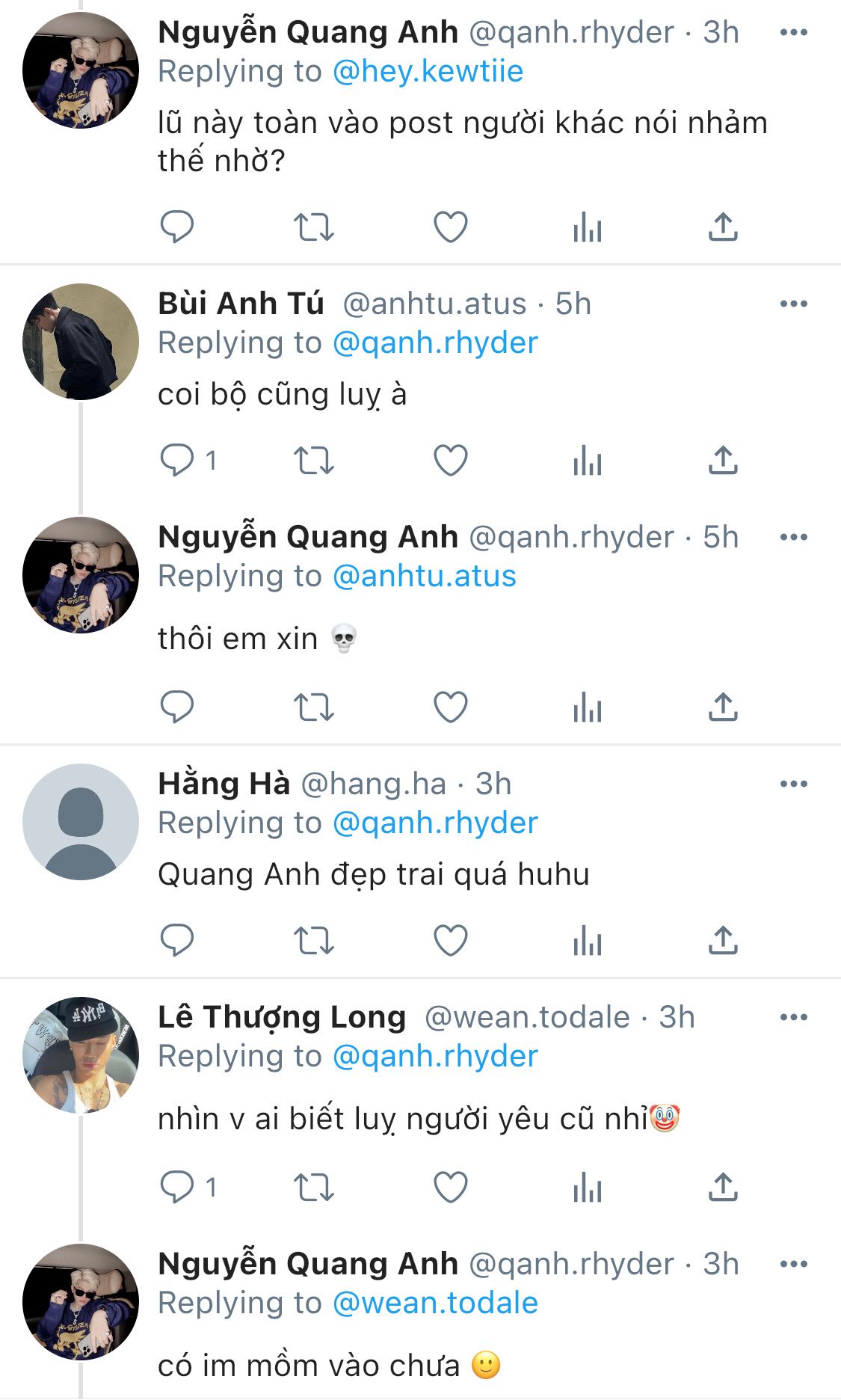The width and height of the screenshot is (841, 1400).
Task: Open the @wean.todale mention link
Action: click(x=434, y=1304)
